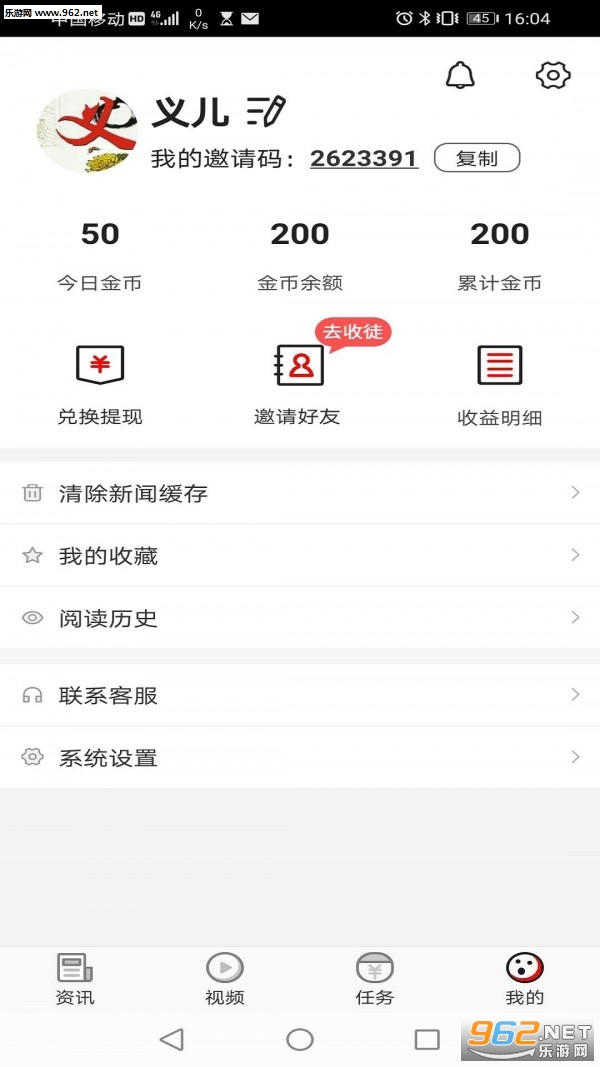Open the settings gear icon
The width and height of the screenshot is (600, 1067).
pyautogui.click(x=553, y=75)
